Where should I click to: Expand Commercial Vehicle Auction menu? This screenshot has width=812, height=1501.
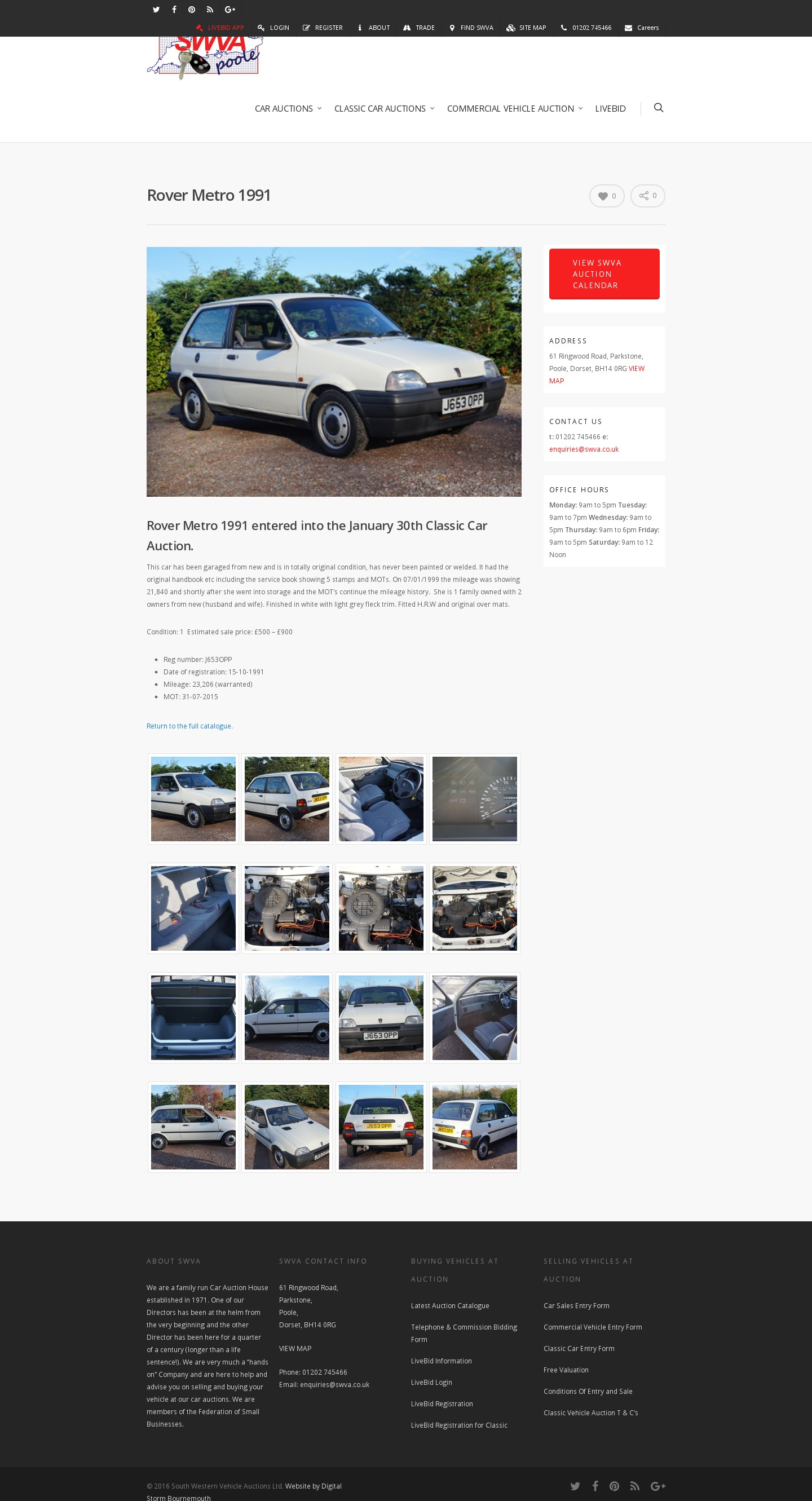pos(514,108)
